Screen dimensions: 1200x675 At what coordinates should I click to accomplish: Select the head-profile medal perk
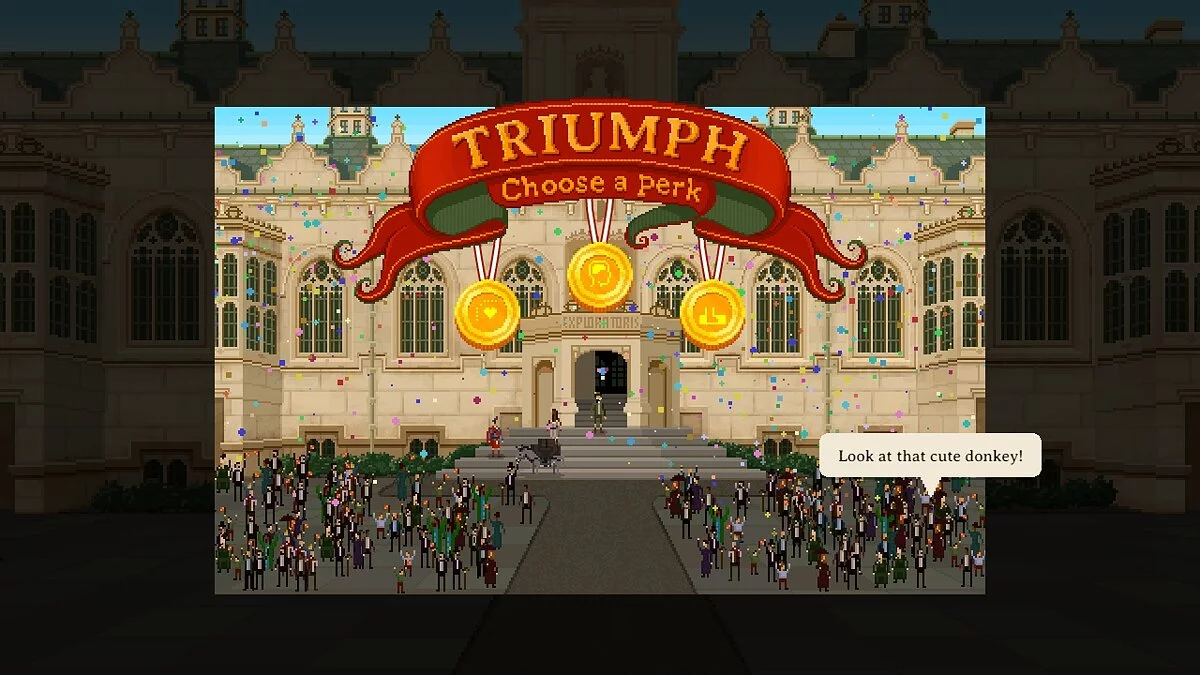click(x=600, y=275)
